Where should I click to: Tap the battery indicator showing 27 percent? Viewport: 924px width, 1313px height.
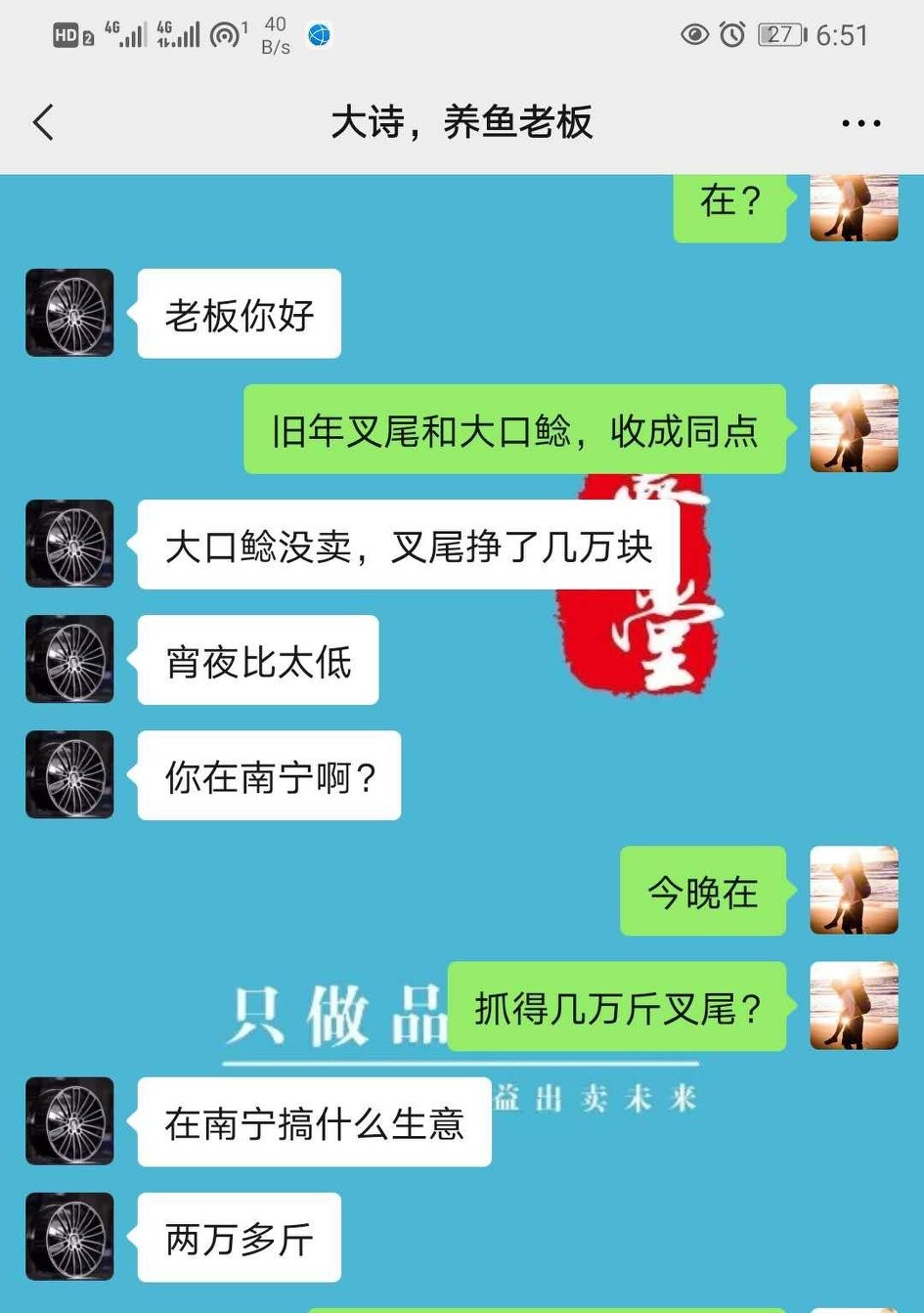click(777, 32)
